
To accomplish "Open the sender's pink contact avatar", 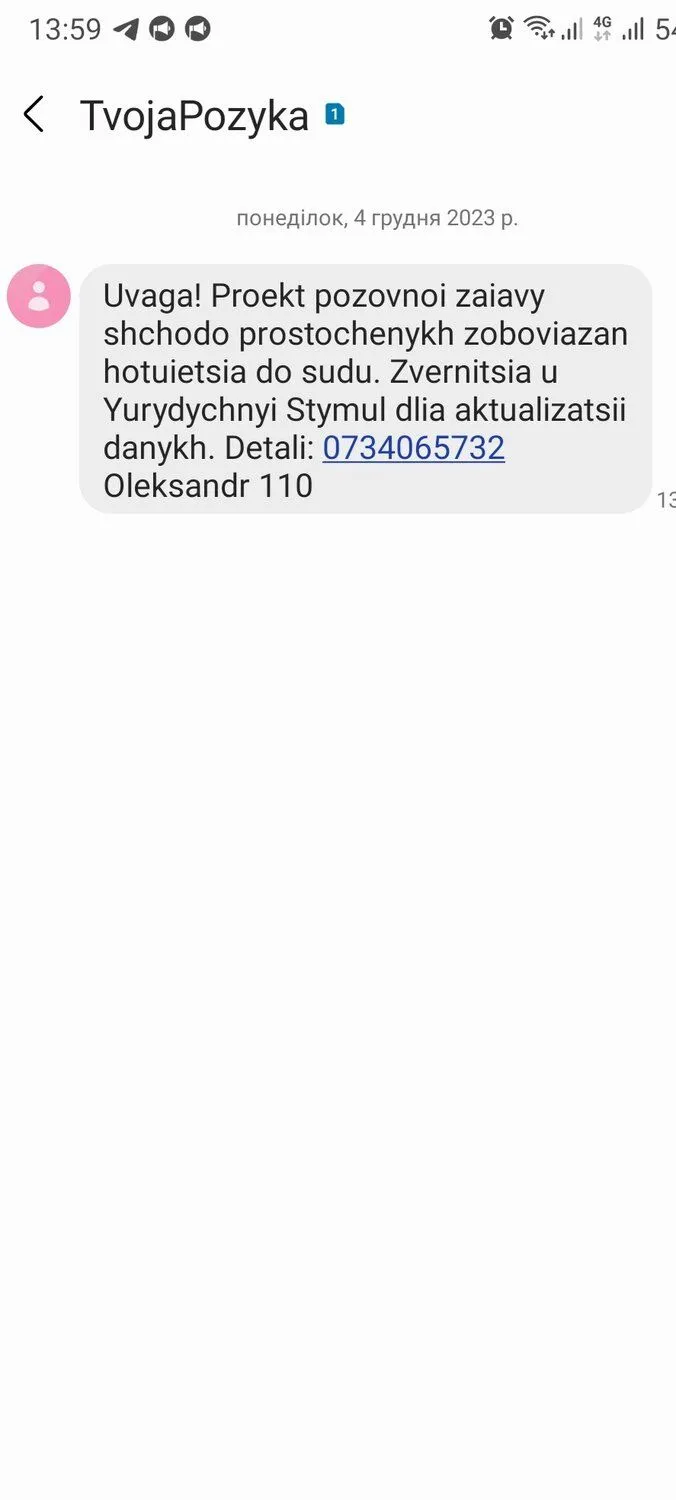I will (39, 296).
